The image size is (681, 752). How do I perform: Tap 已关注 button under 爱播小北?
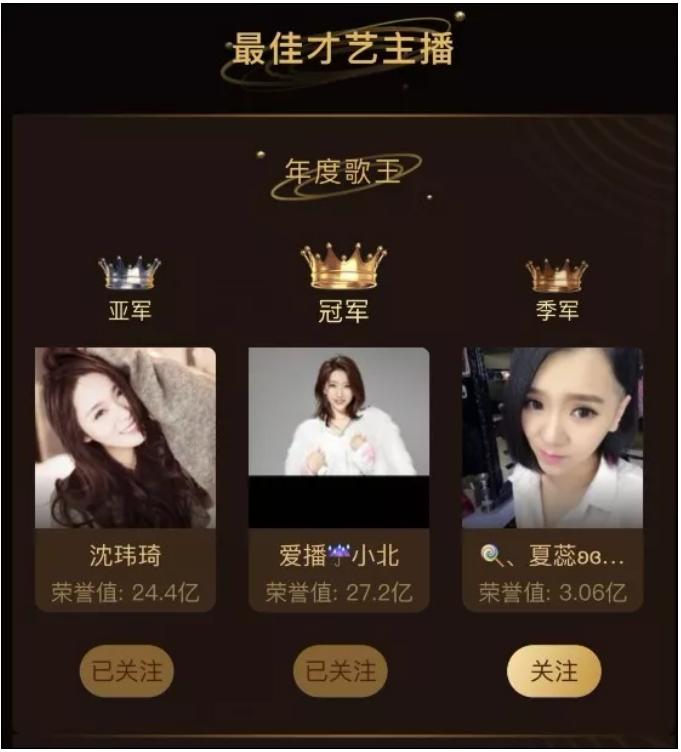click(340, 671)
